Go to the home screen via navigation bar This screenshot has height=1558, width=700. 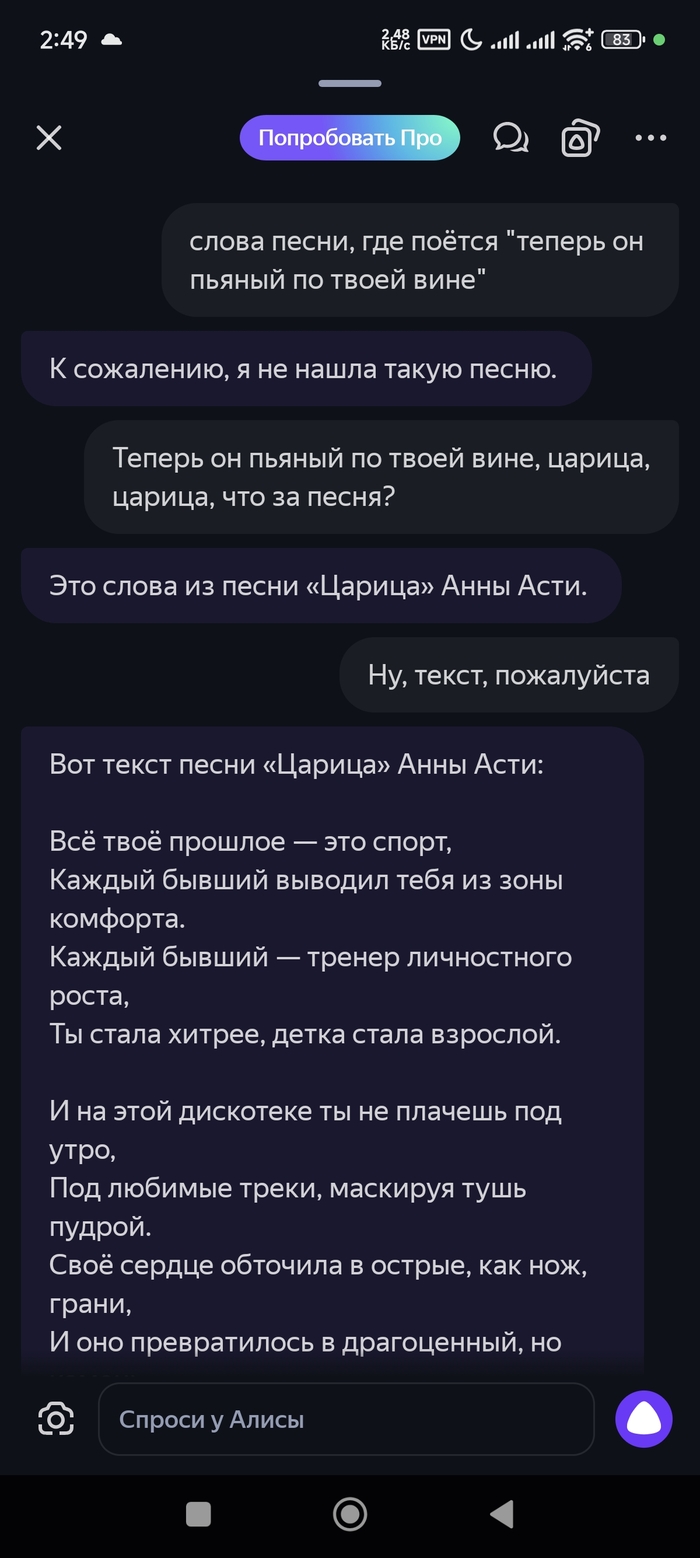click(350, 1514)
